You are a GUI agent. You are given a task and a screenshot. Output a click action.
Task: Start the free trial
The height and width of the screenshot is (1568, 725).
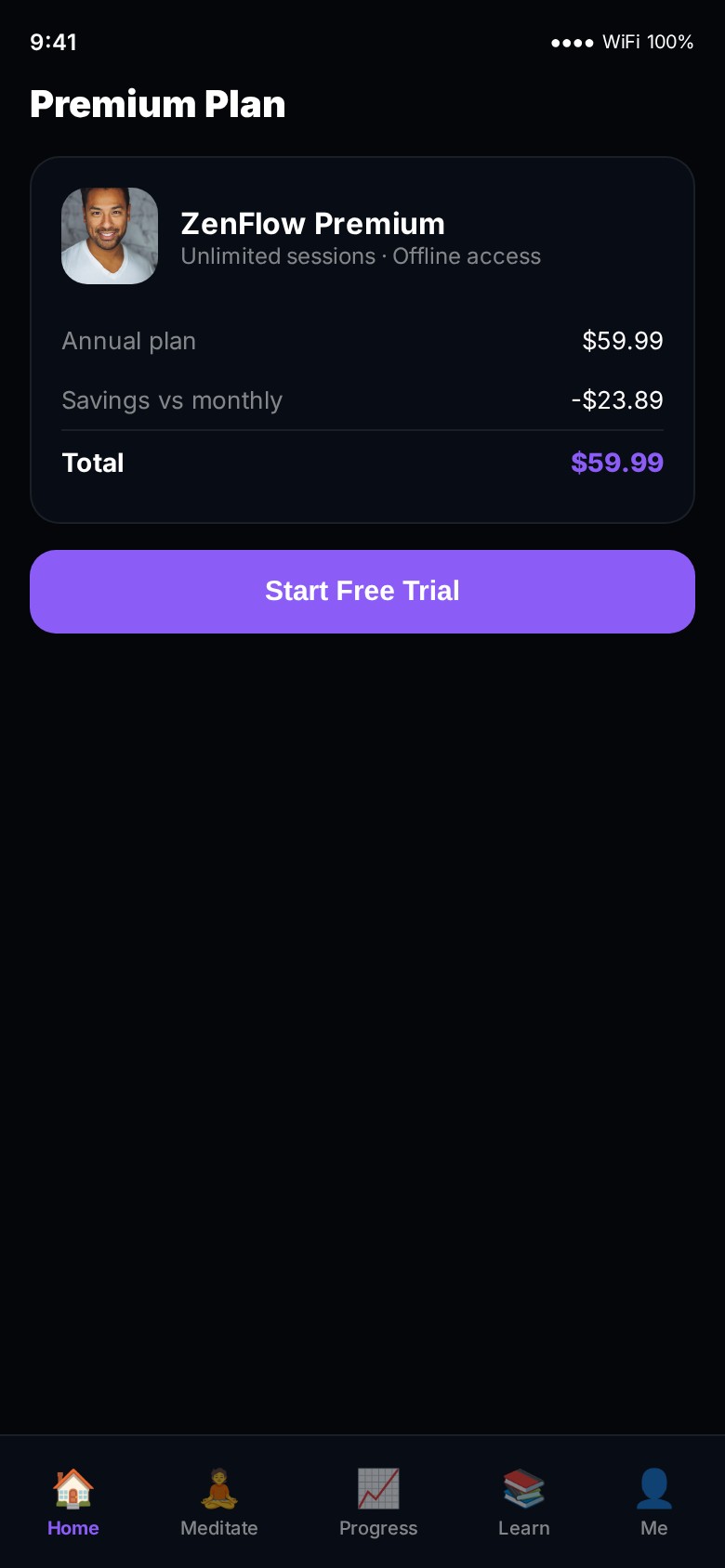coord(362,591)
